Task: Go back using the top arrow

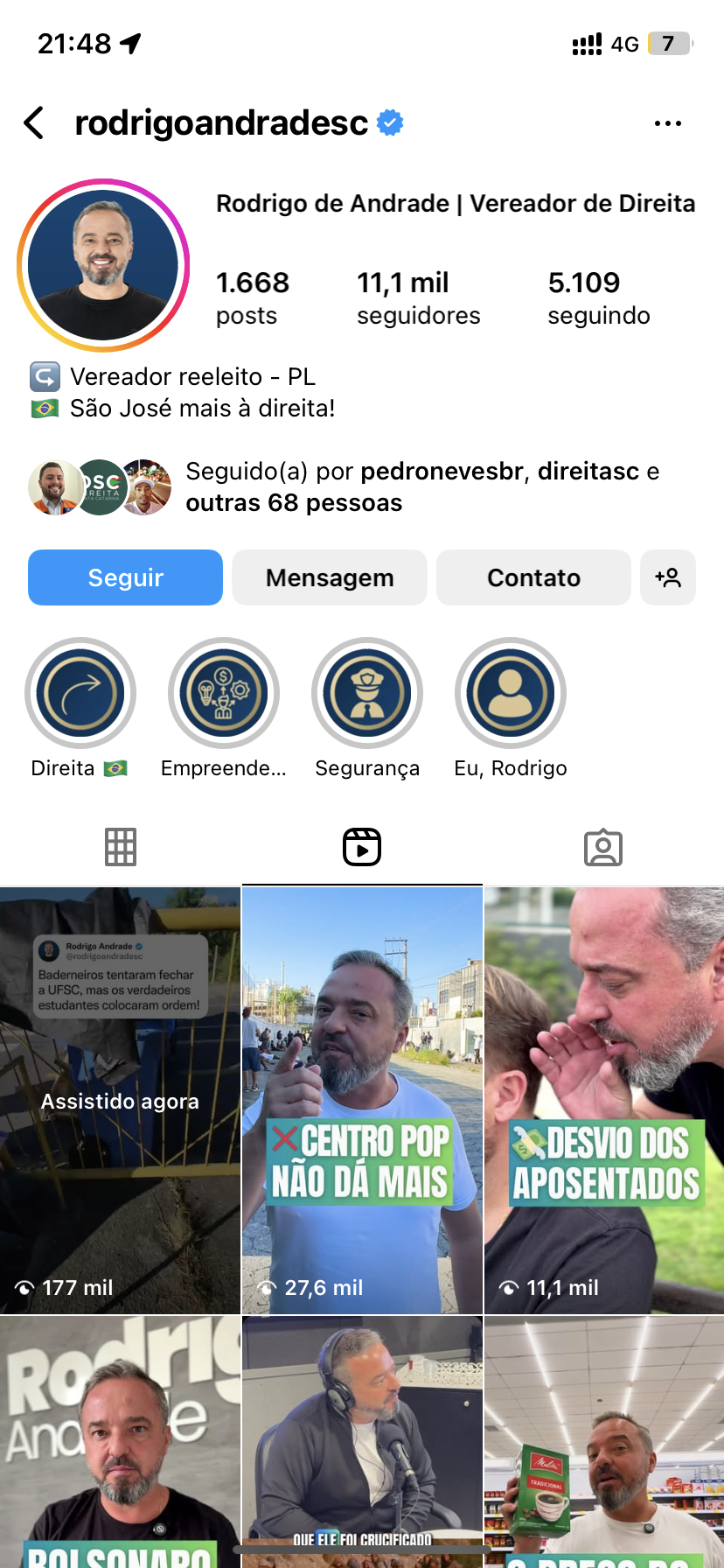Action: point(34,123)
